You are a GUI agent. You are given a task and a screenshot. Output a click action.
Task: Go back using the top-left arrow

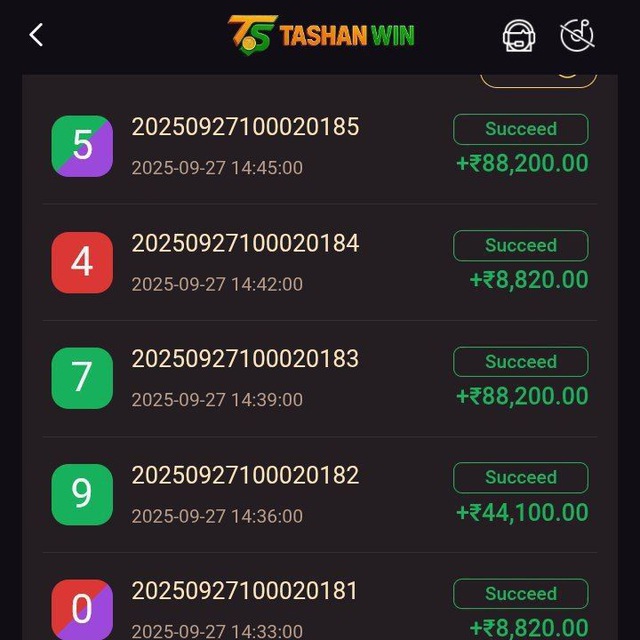pos(37,35)
